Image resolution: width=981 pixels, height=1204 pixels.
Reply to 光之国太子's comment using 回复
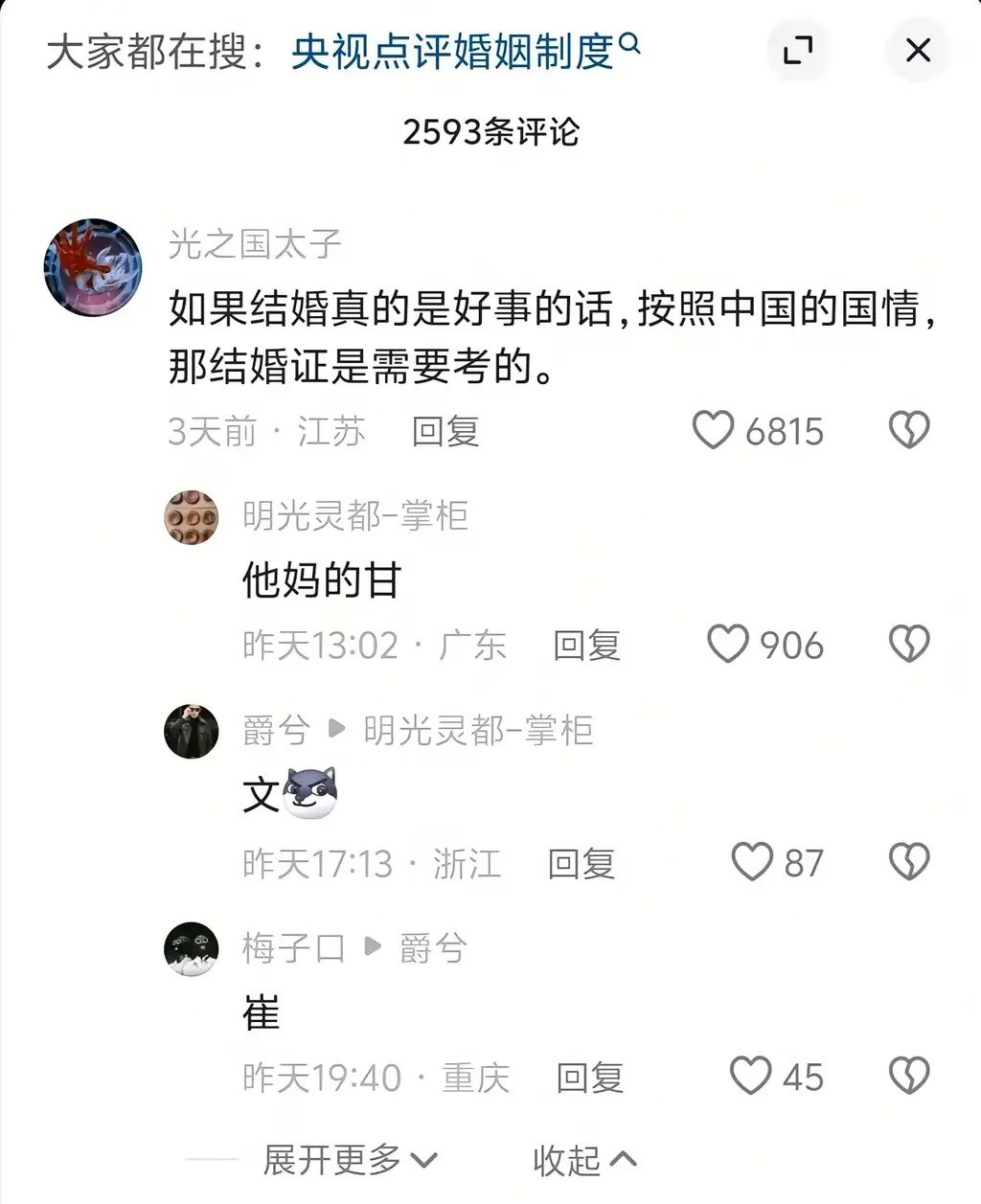[x=446, y=431]
